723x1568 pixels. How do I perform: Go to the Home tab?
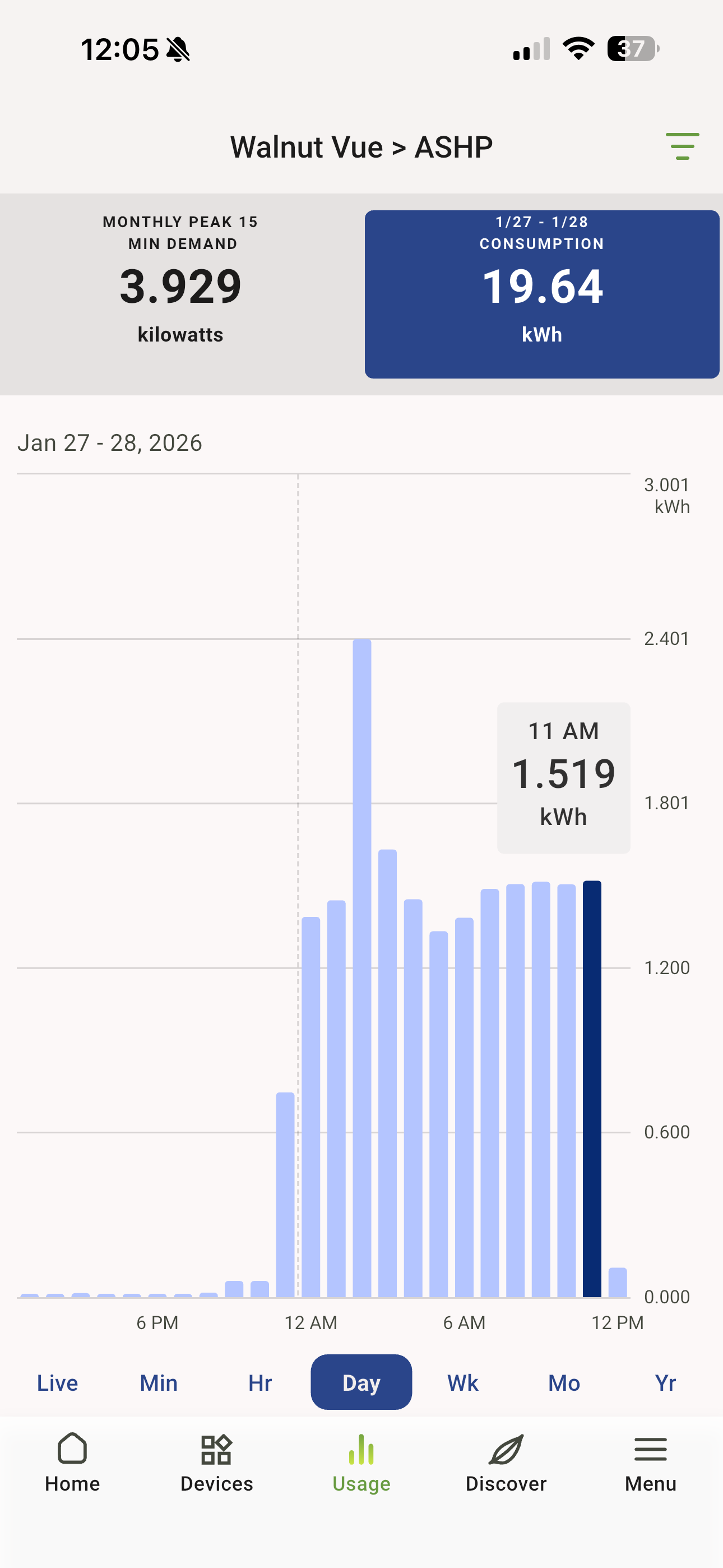tap(72, 1462)
